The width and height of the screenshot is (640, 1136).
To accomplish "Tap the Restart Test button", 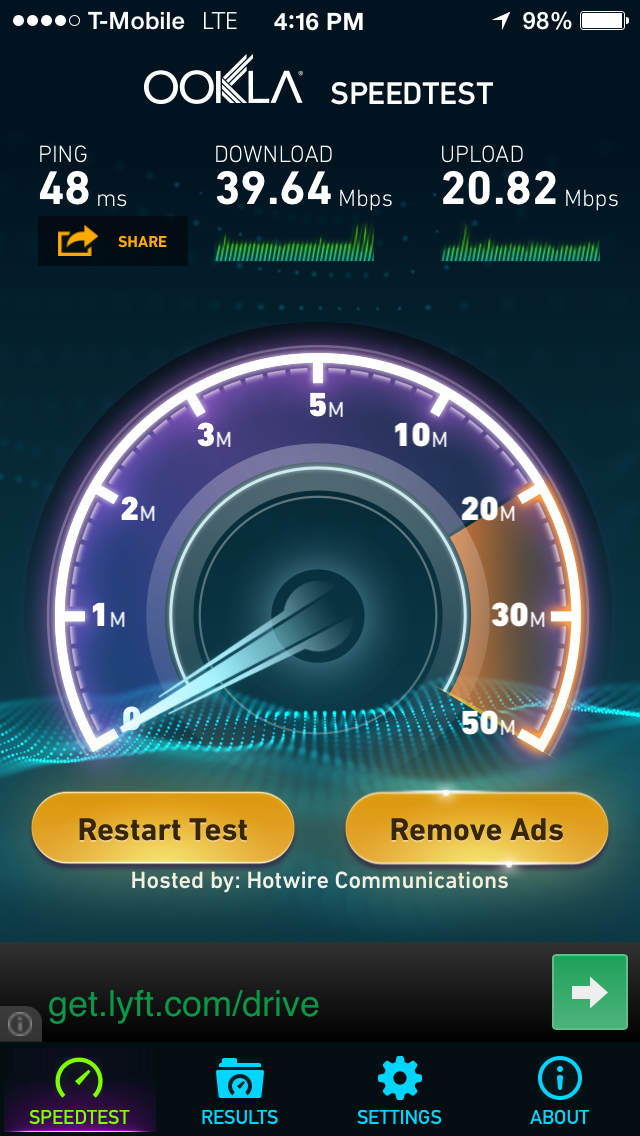I will click(x=163, y=829).
